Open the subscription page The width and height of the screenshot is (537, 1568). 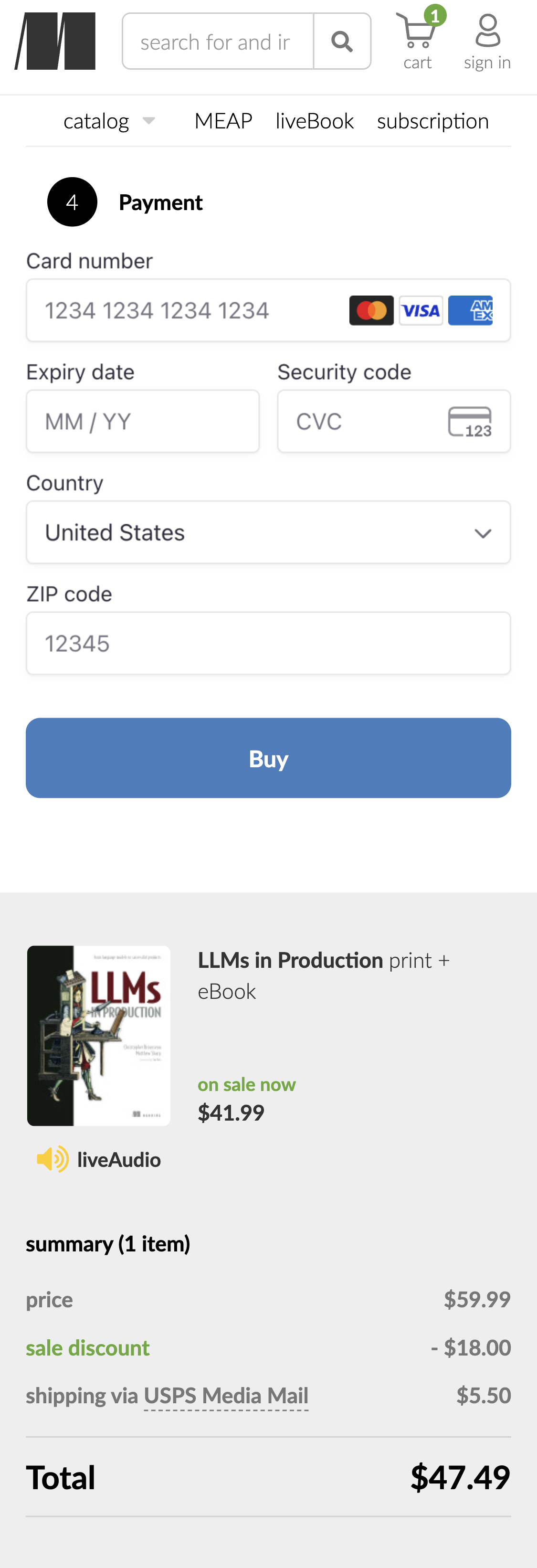pyautogui.click(x=432, y=121)
